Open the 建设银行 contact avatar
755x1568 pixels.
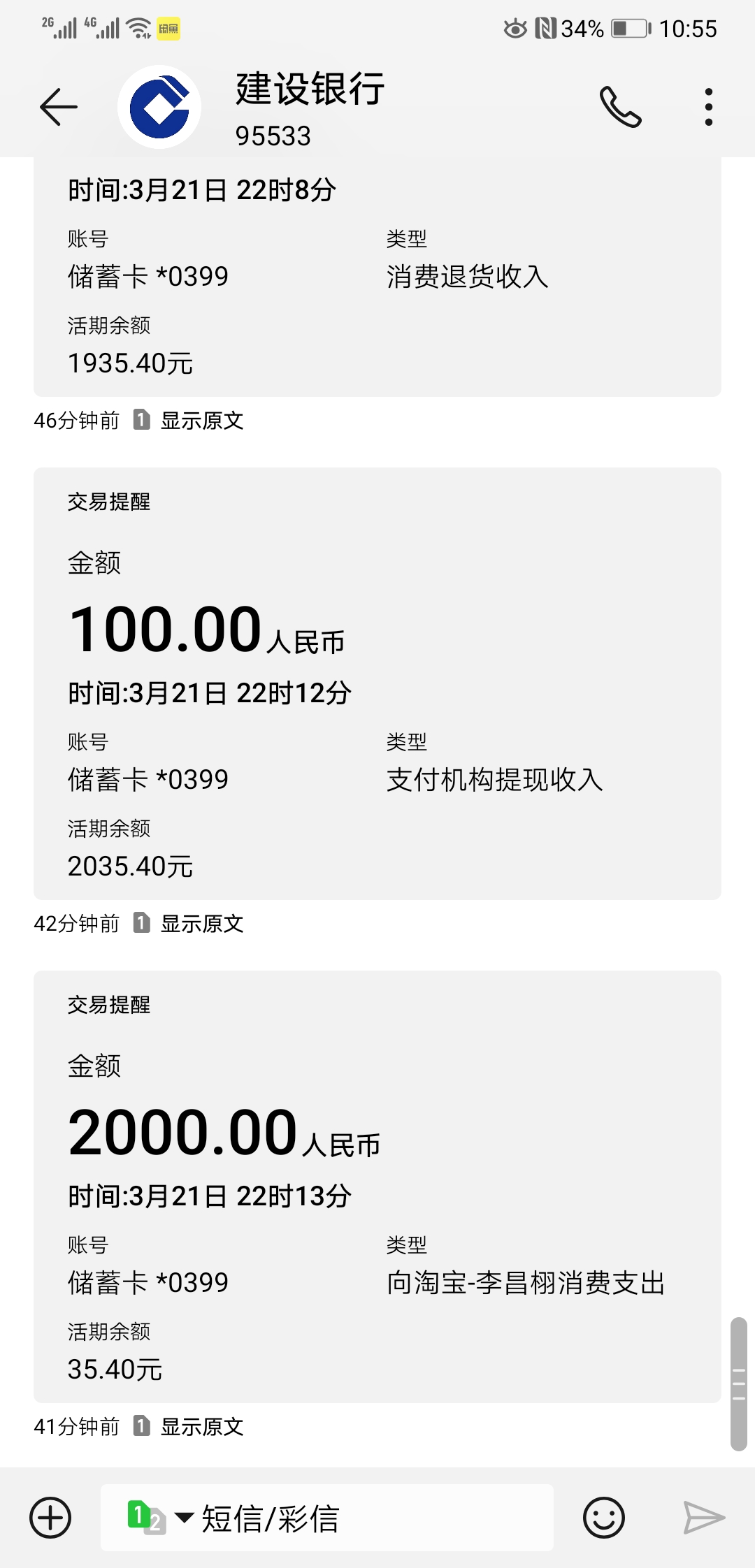(x=159, y=107)
